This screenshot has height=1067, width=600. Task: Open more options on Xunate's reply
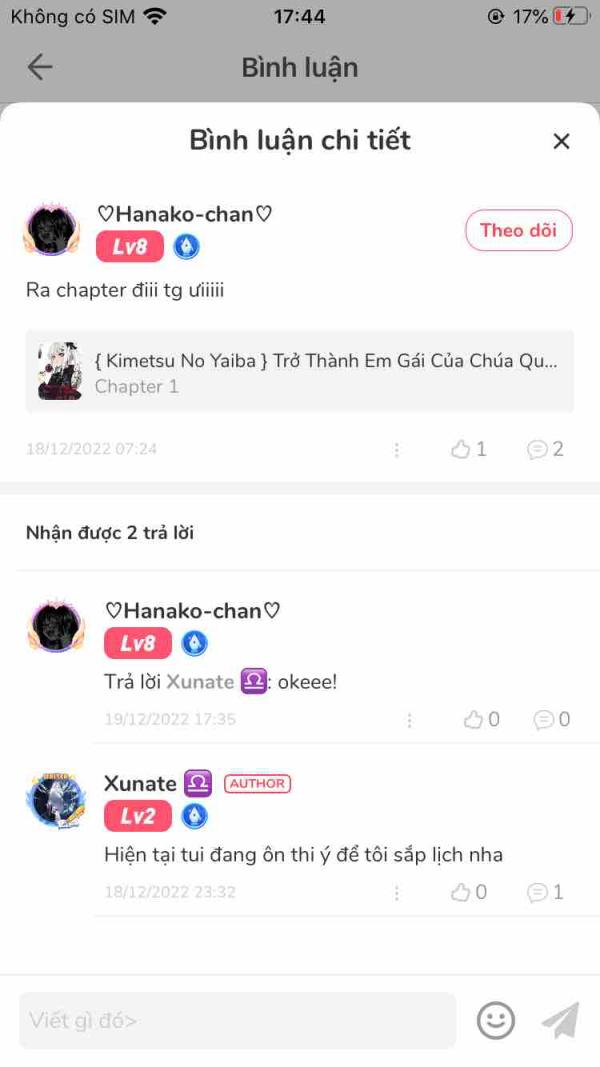(x=396, y=892)
